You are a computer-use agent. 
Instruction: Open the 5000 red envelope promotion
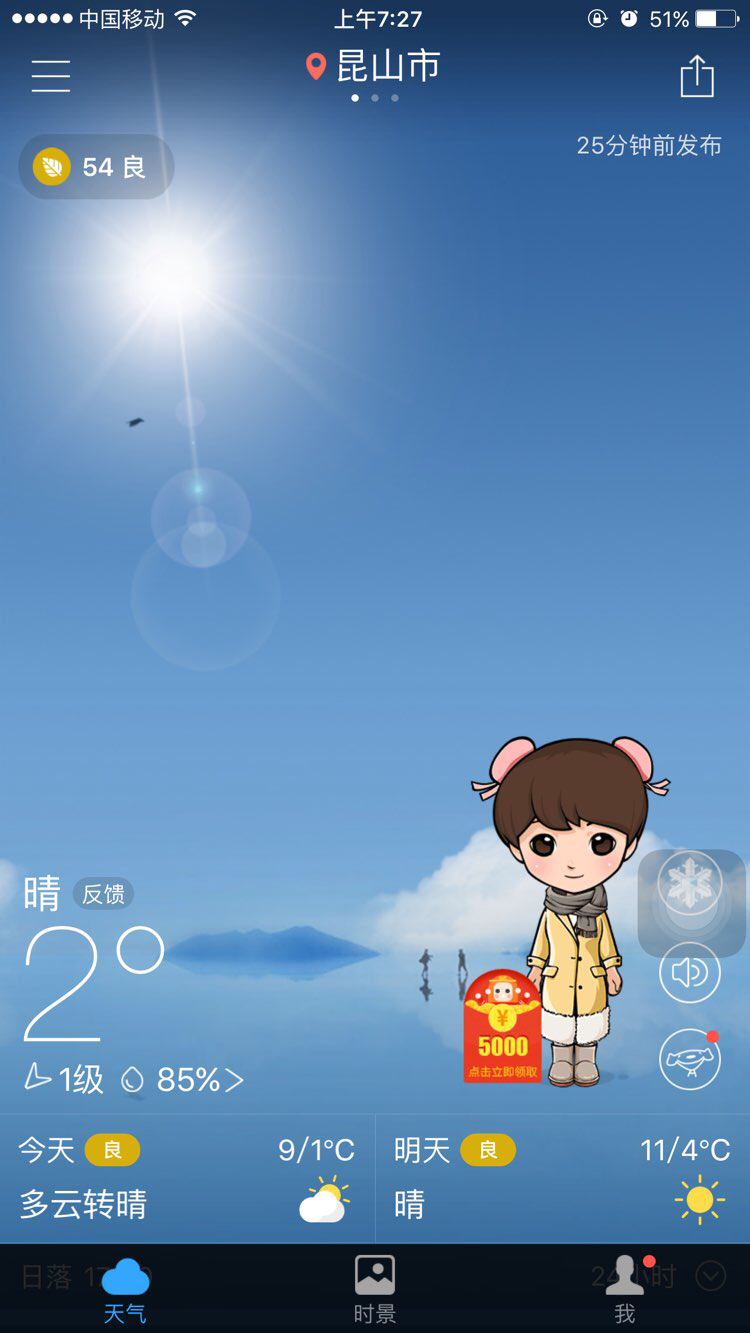coord(502,1028)
